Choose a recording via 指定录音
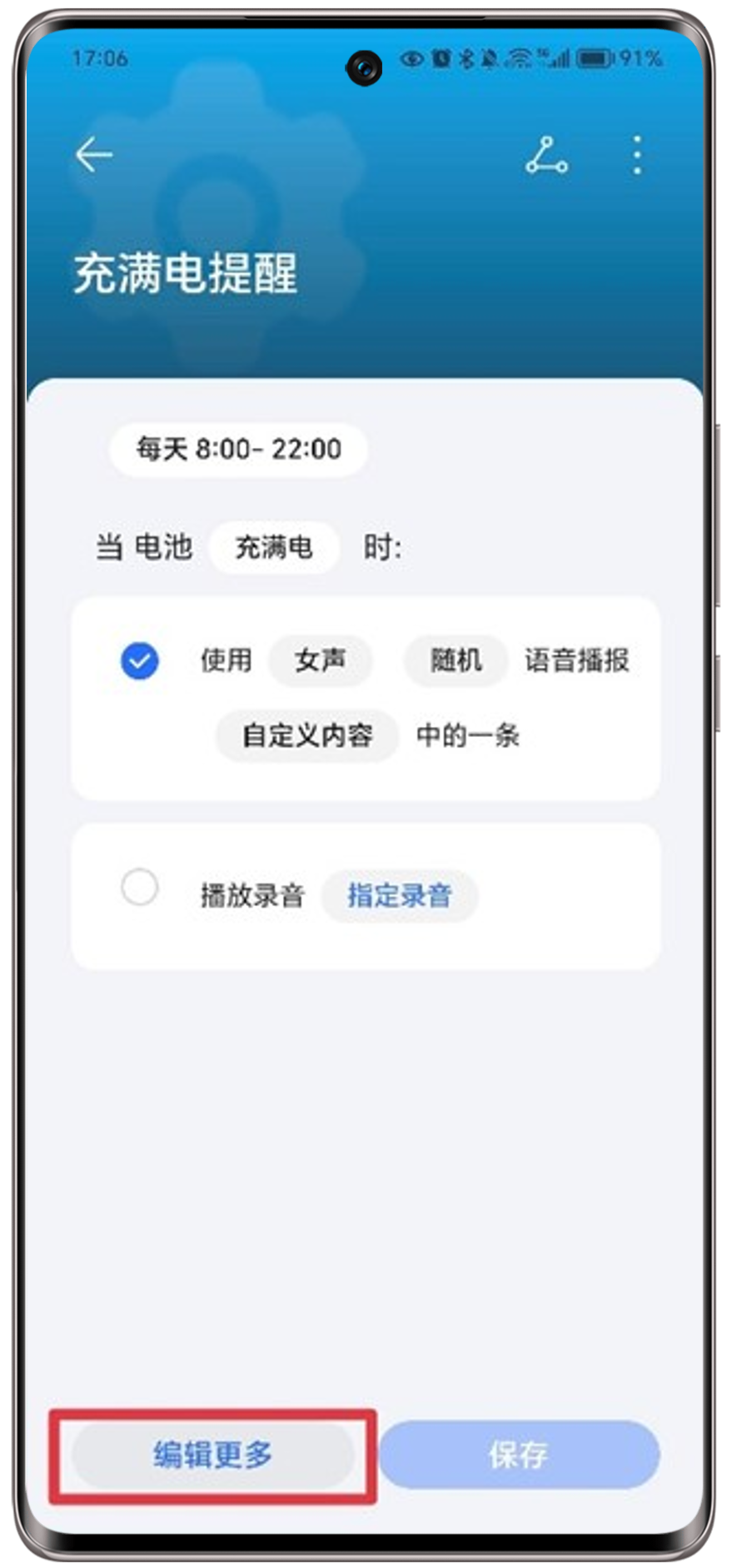 click(x=400, y=896)
